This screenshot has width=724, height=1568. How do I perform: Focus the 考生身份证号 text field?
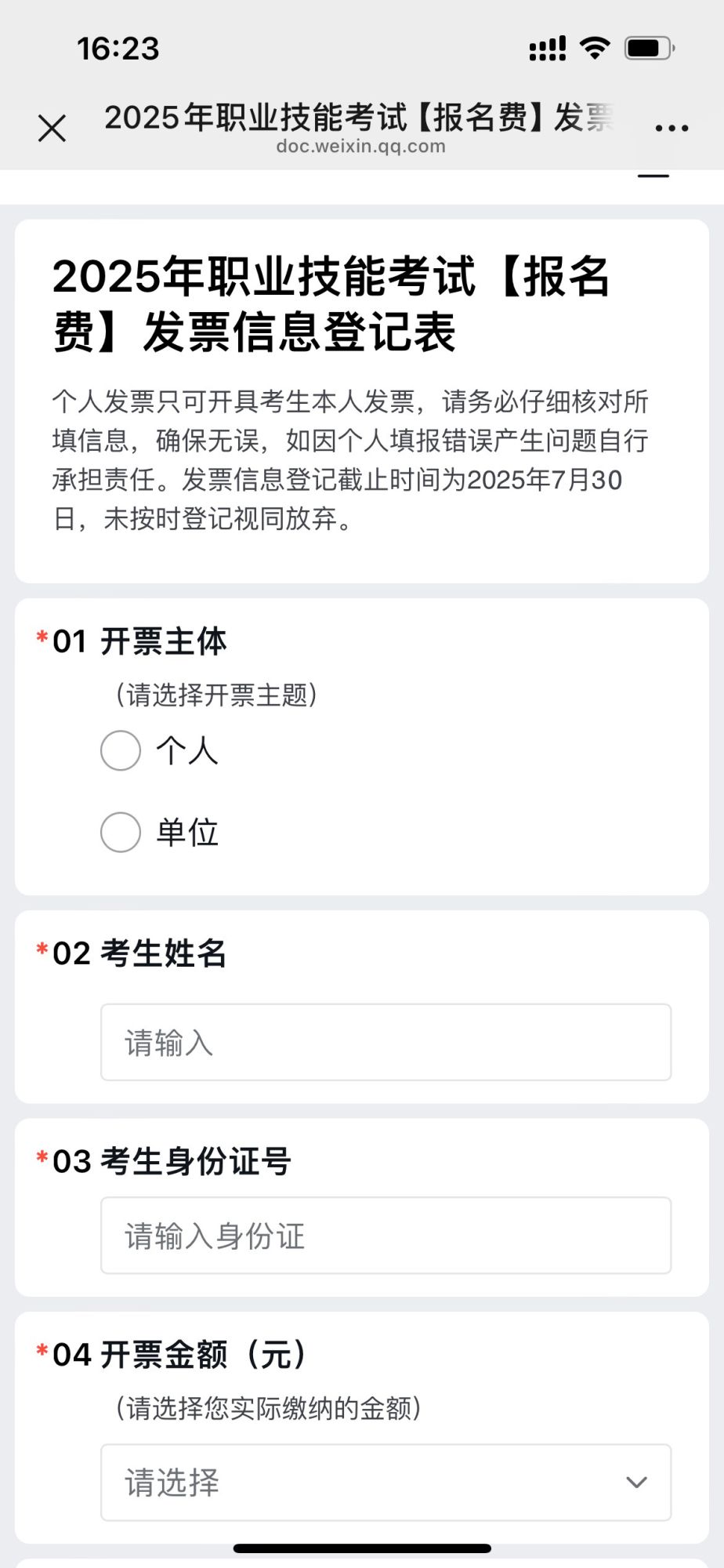[386, 1235]
